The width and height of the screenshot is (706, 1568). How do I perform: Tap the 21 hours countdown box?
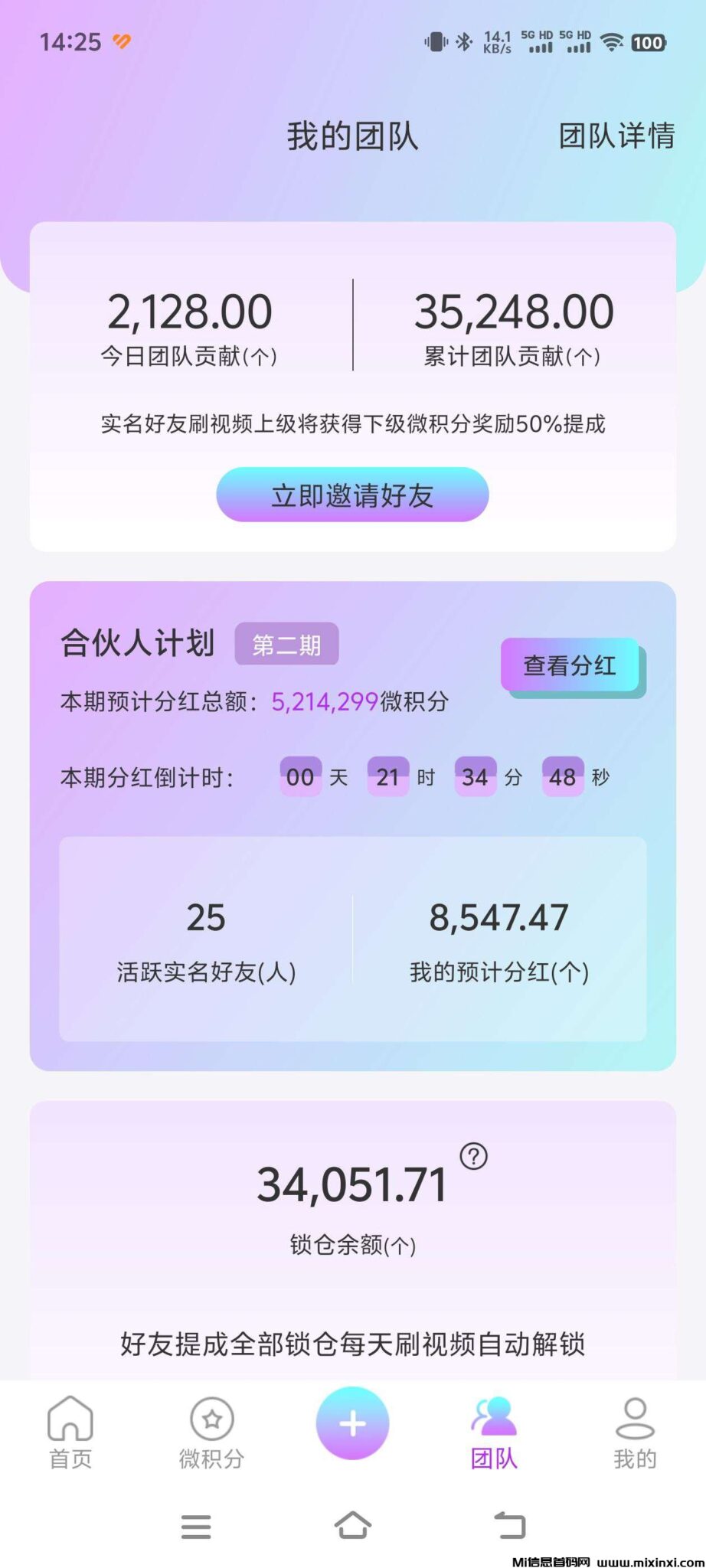[389, 777]
